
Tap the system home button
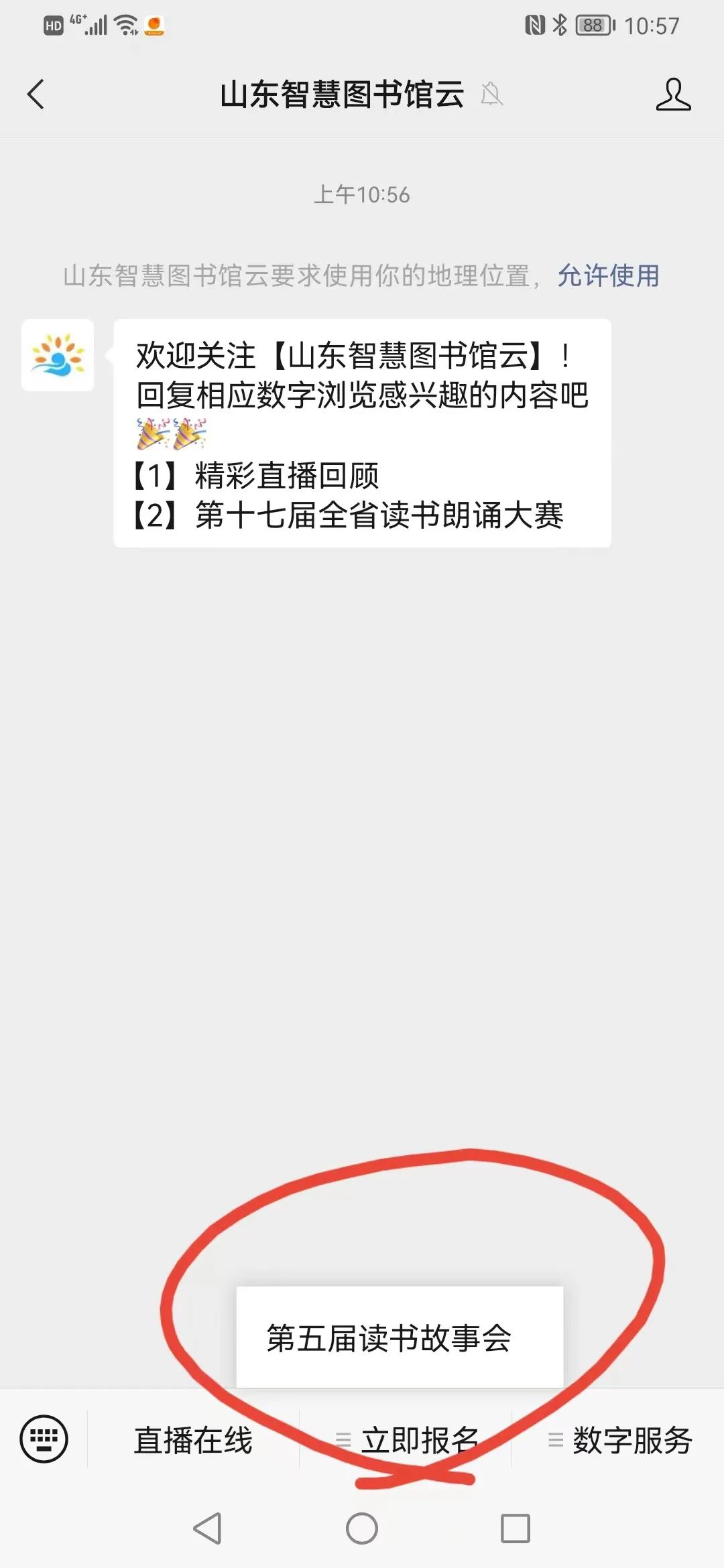[362, 1528]
